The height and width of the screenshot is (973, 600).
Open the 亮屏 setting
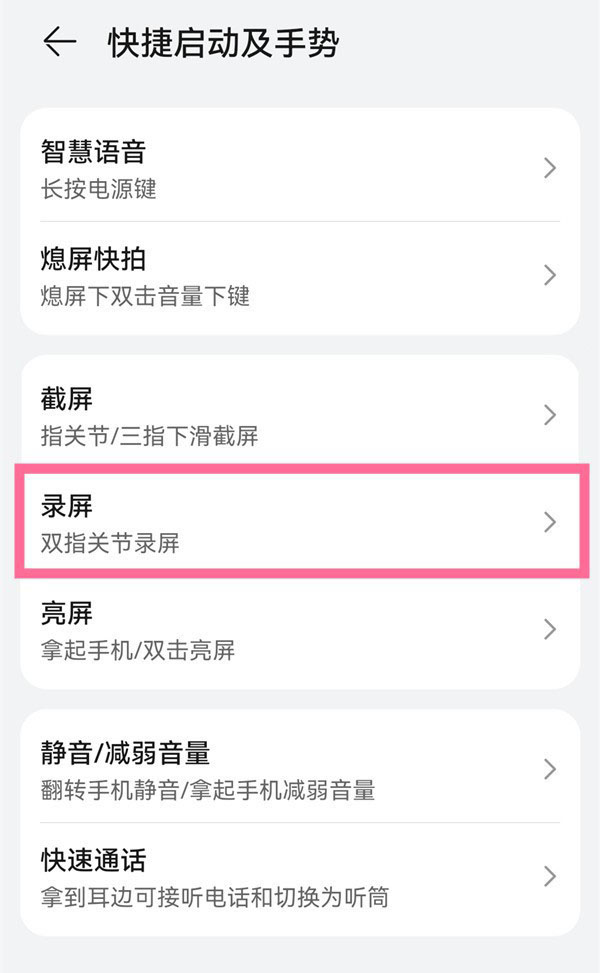click(300, 629)
